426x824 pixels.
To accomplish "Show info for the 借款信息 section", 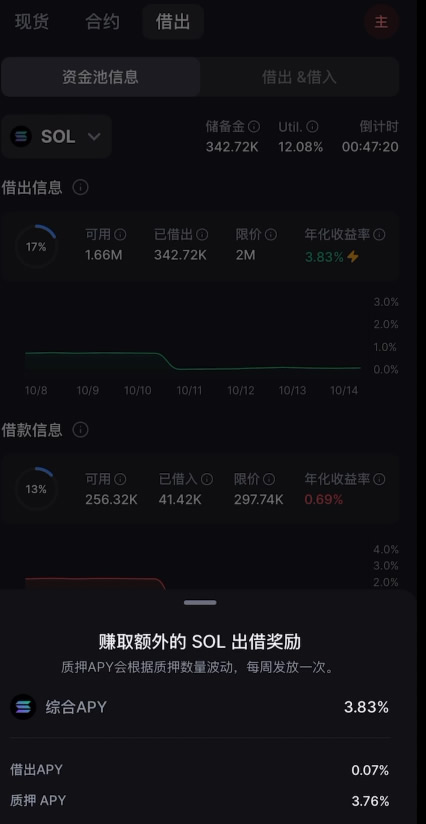I will 80,430.
